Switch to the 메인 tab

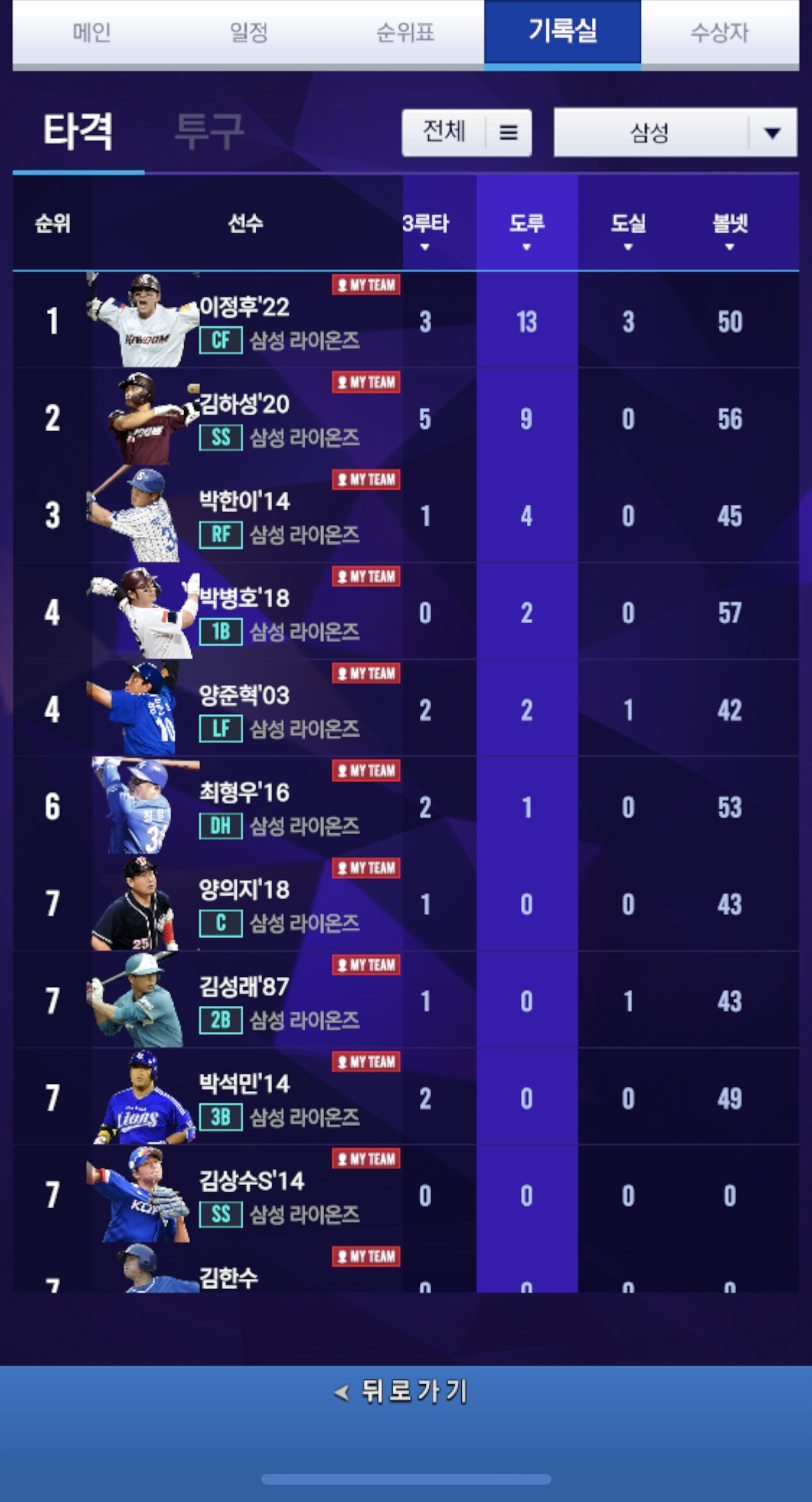pos(92,32)
